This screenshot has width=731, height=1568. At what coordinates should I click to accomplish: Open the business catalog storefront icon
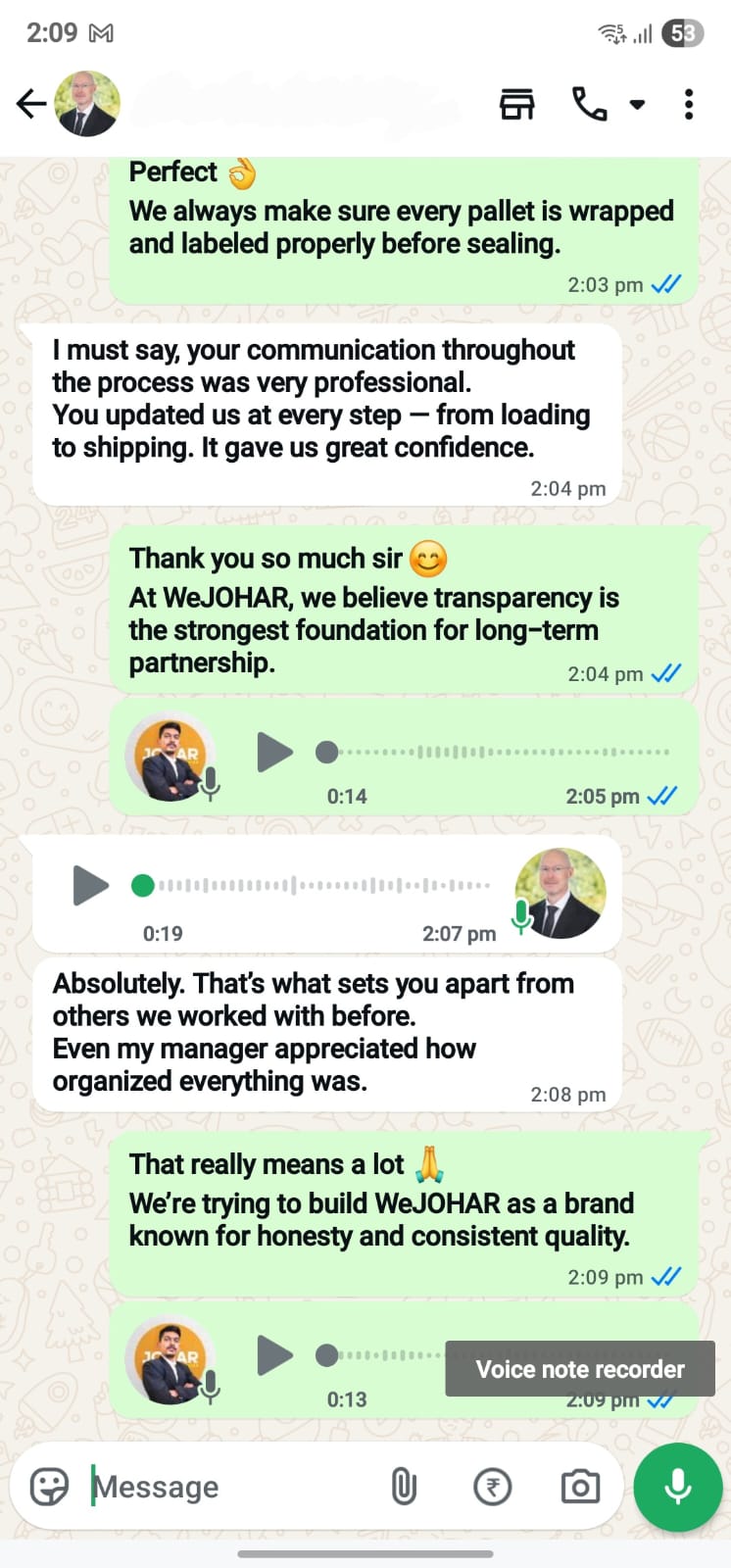point(516,103)
